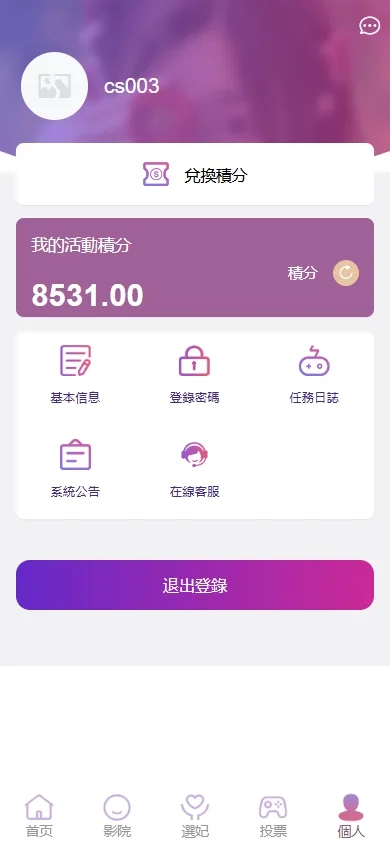Open 兌換積分 to redeem points
This screenshot has width=390, height=844.
[195, 174]
